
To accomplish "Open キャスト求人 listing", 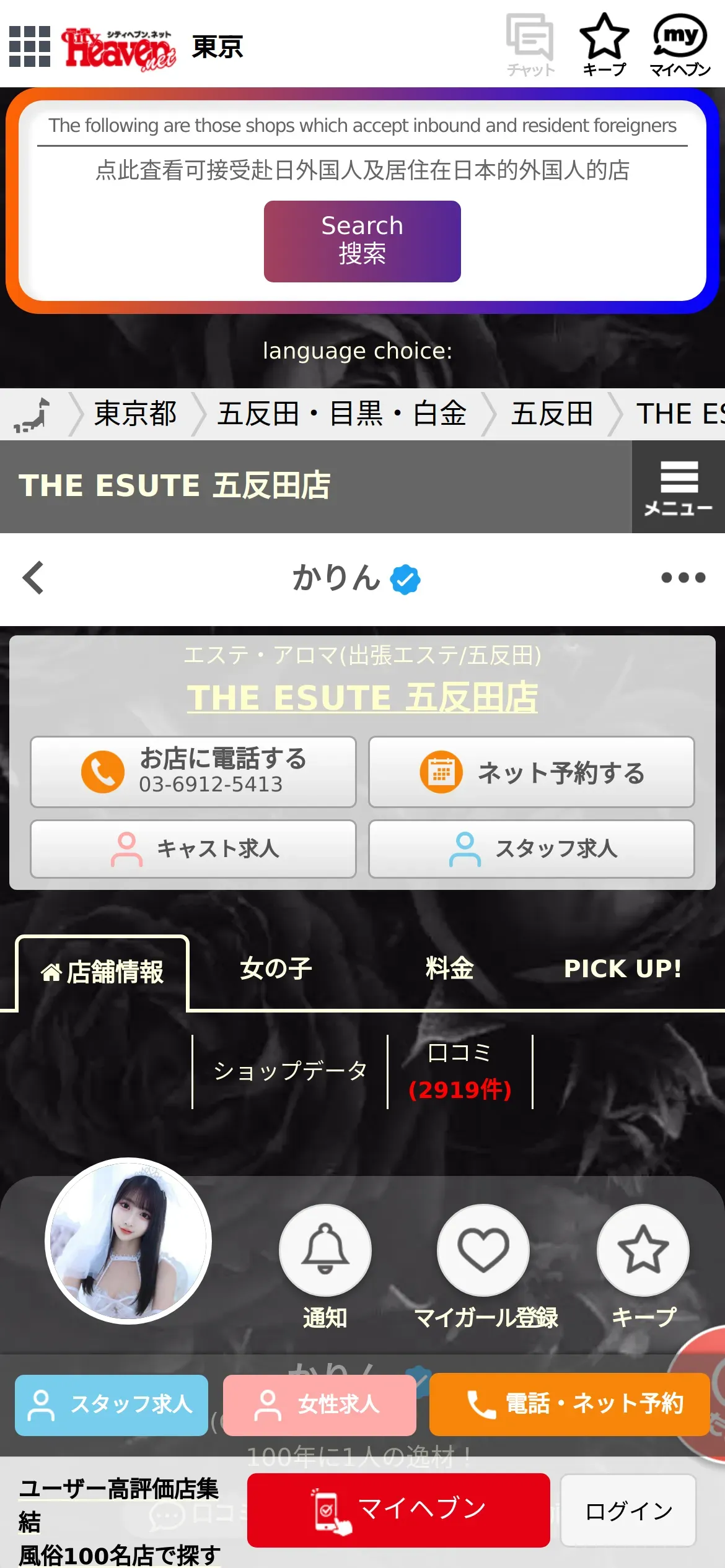I will [x=193, y=848].
